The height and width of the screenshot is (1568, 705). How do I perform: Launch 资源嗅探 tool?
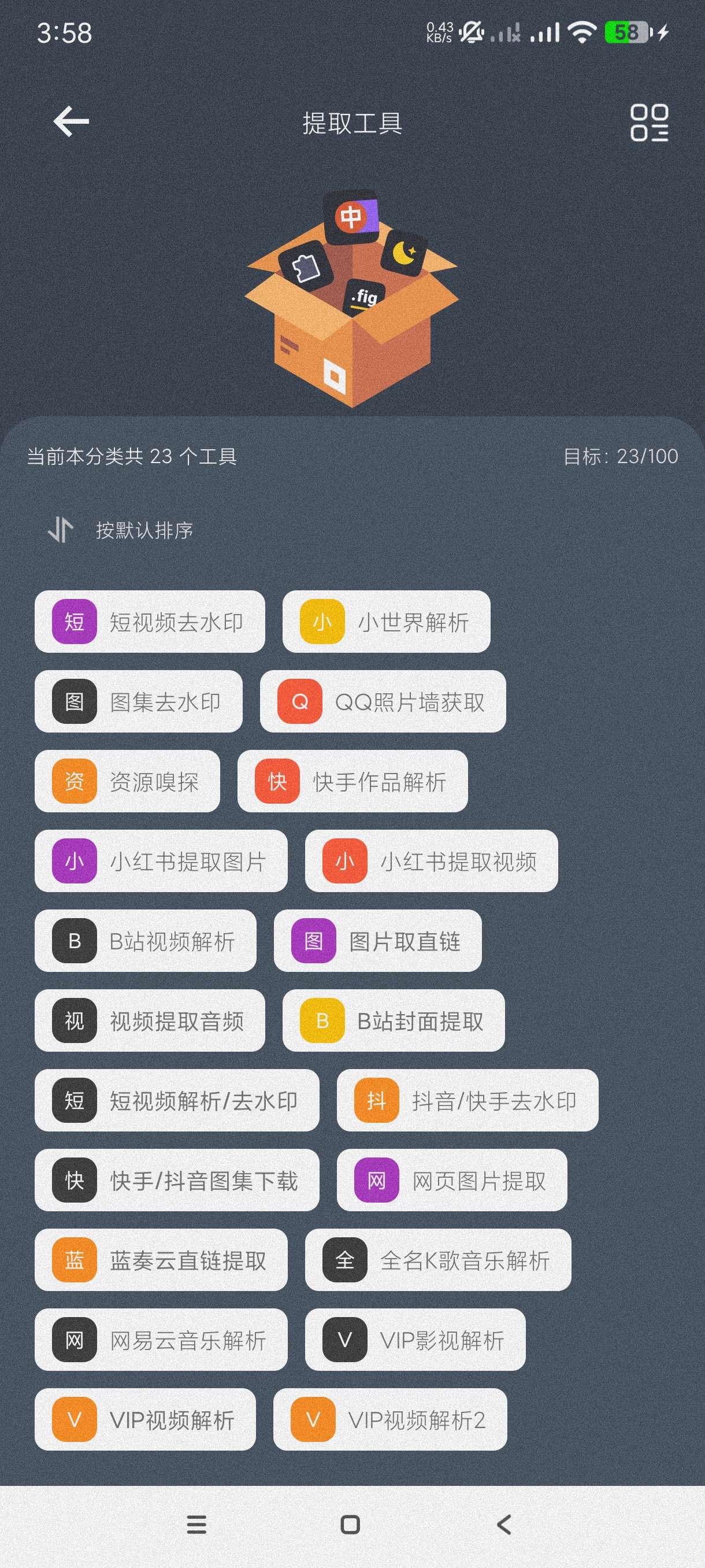point(127,781)
